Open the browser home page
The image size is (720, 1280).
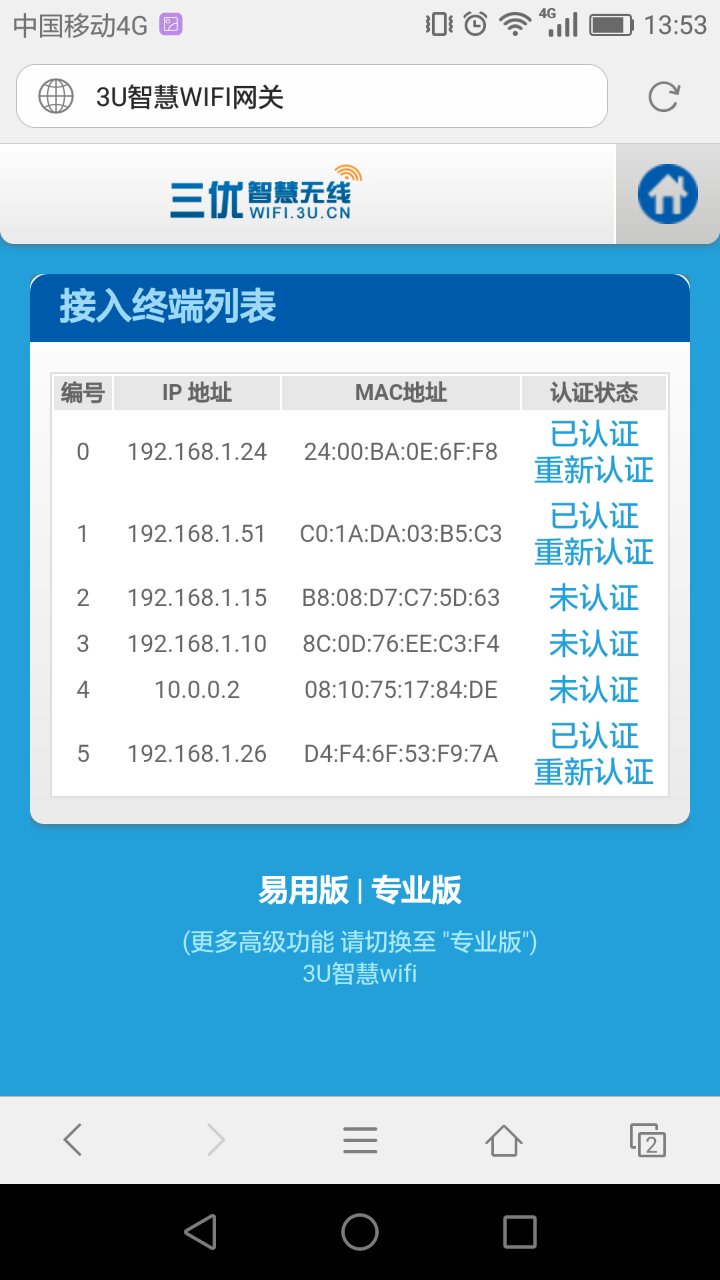point(504,1140)
